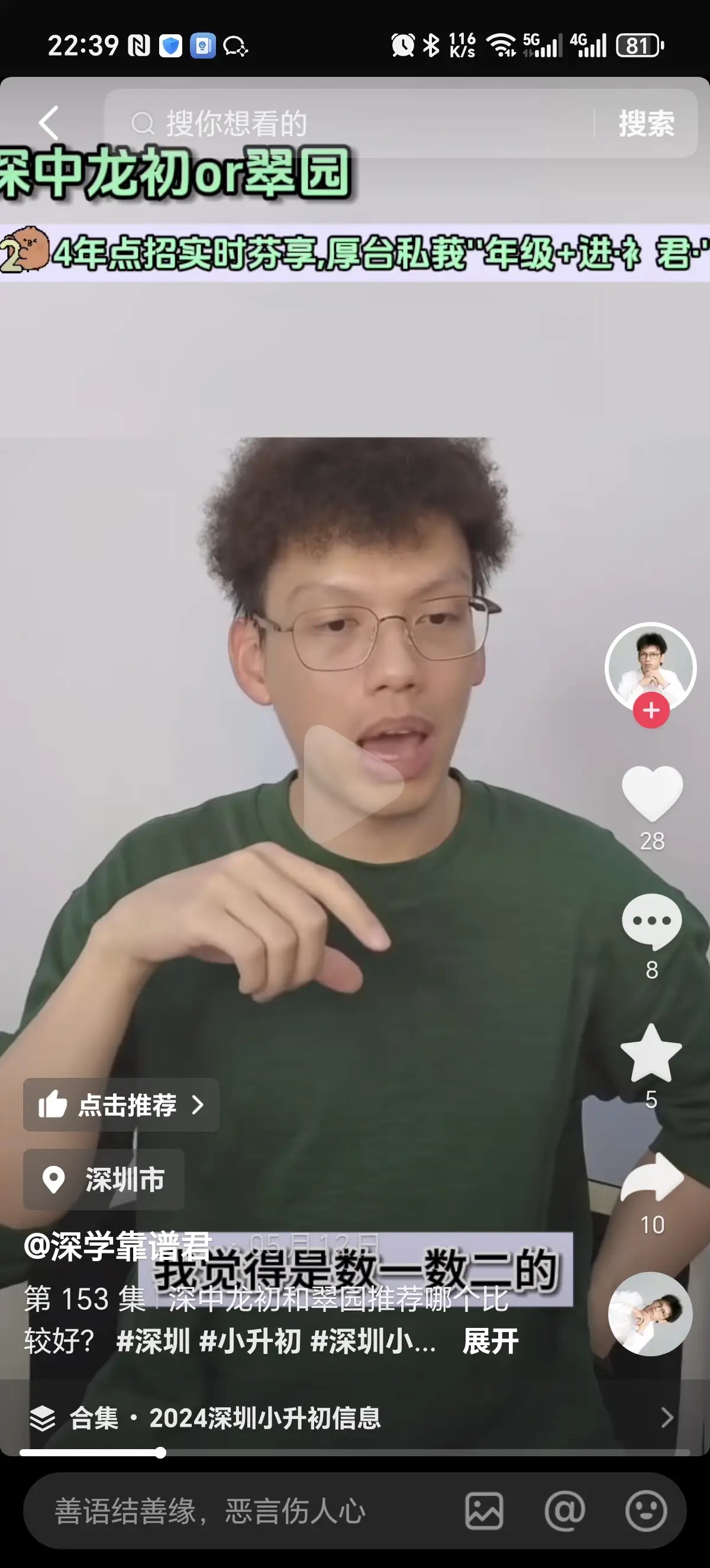The width and height of the screenshot is (710, 1568).
Task: Open the emoji picker in comment box
Action: (646, 1511)
